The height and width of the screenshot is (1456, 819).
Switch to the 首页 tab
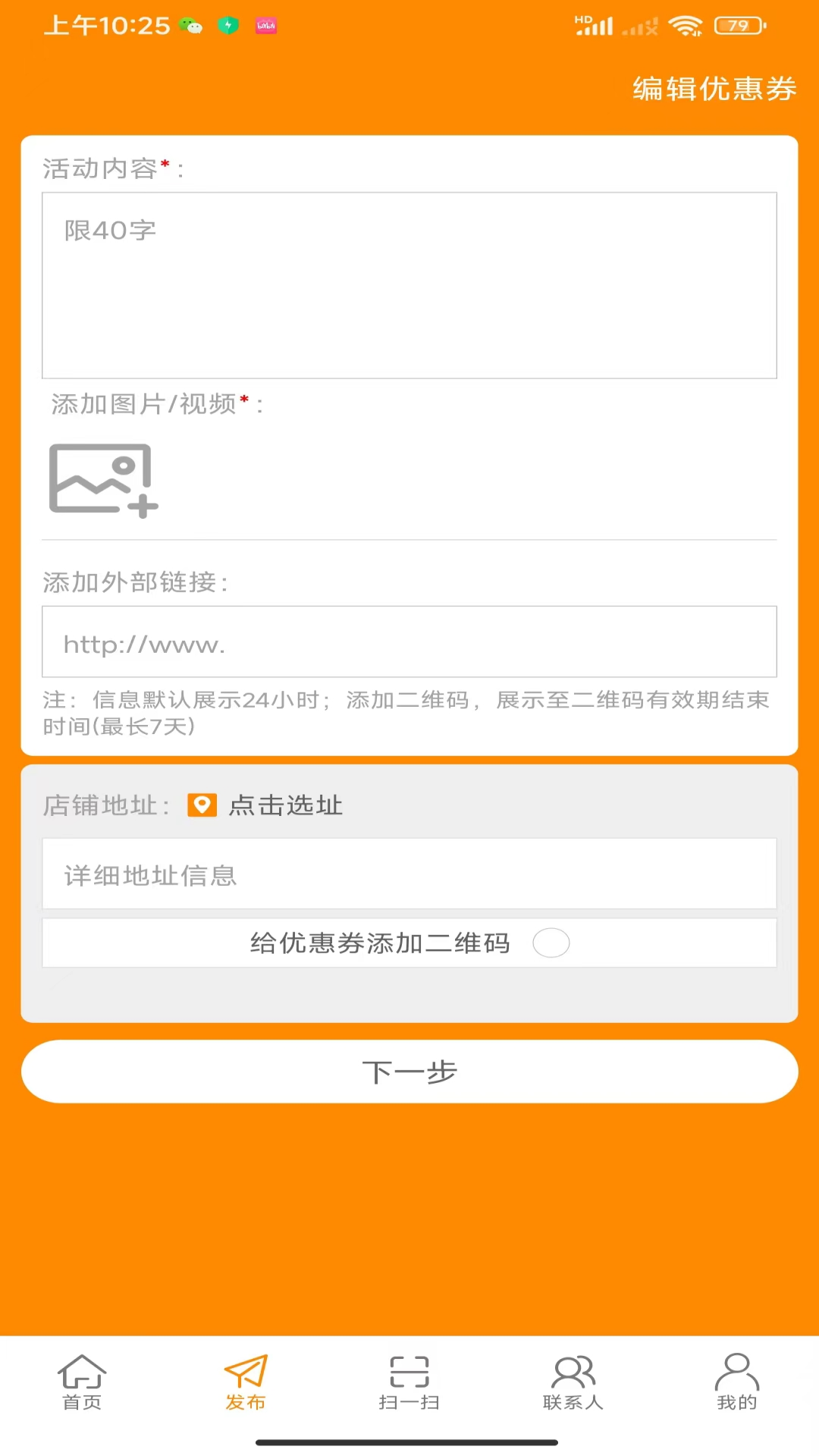coord(82,1382)
